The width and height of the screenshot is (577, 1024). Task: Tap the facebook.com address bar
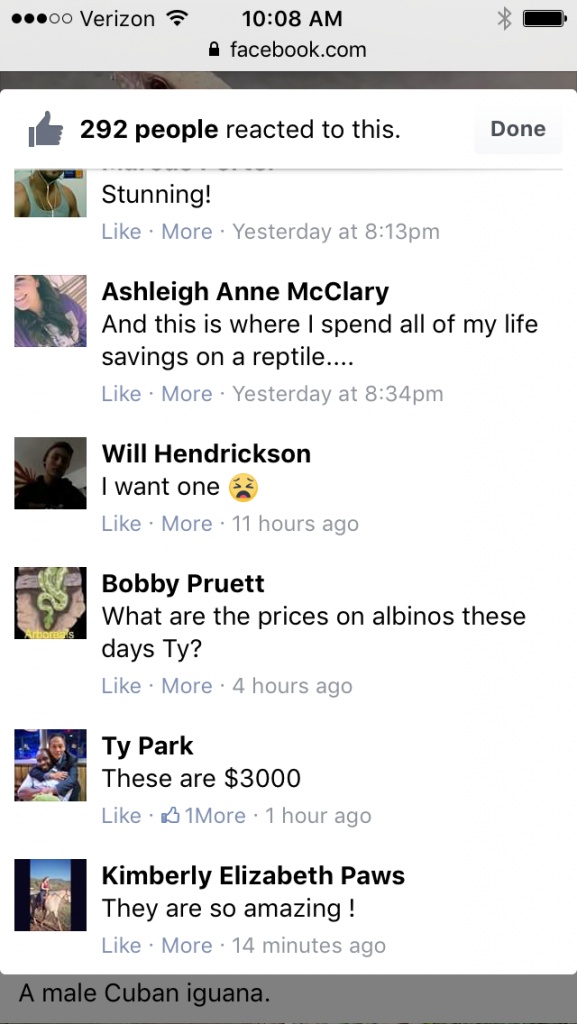point(288,50)
